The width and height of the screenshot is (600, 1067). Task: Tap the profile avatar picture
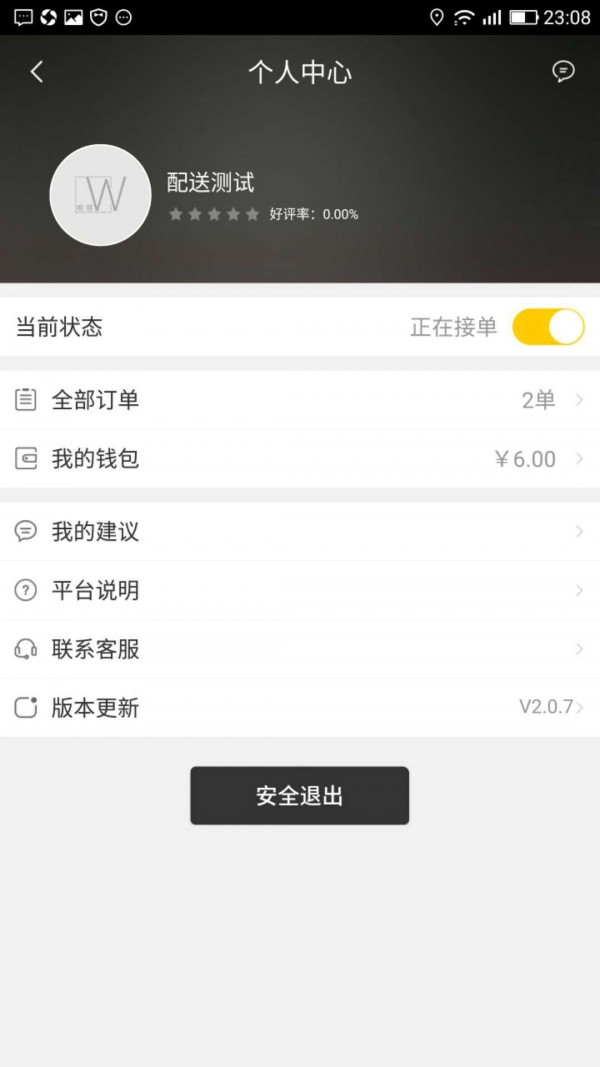[x=100, y=195]
